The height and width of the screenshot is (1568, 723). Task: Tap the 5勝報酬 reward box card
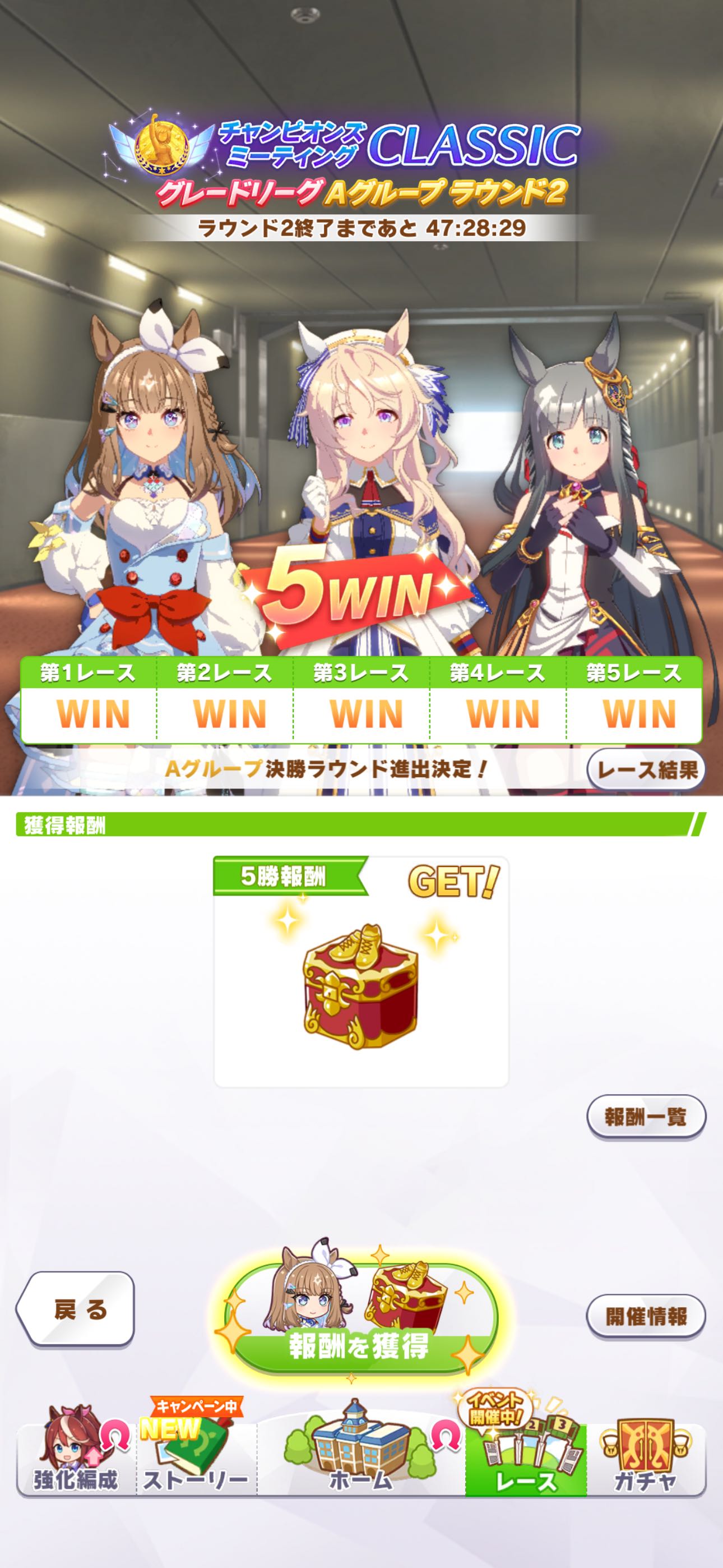pos(361,971)
